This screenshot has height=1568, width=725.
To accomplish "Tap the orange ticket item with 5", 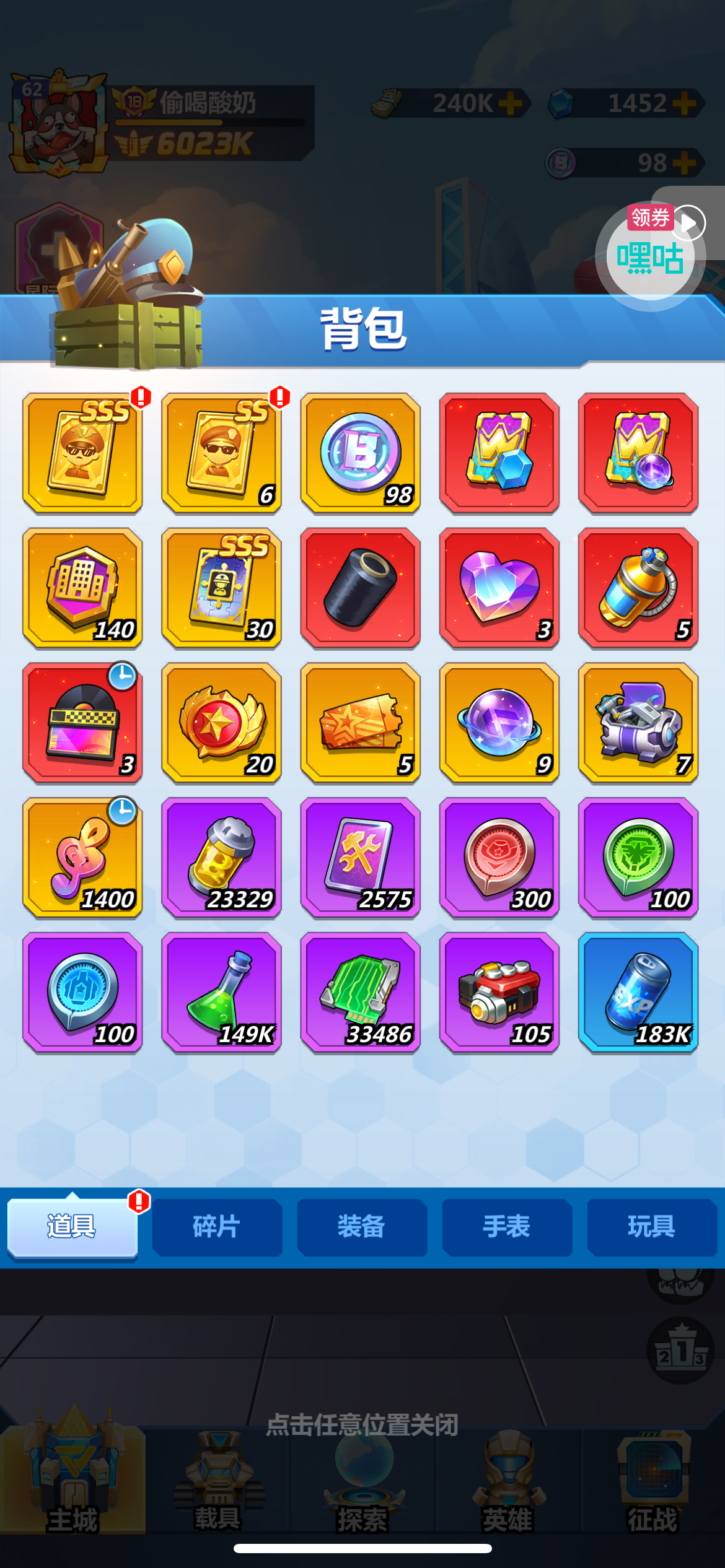I will point(360,723).
